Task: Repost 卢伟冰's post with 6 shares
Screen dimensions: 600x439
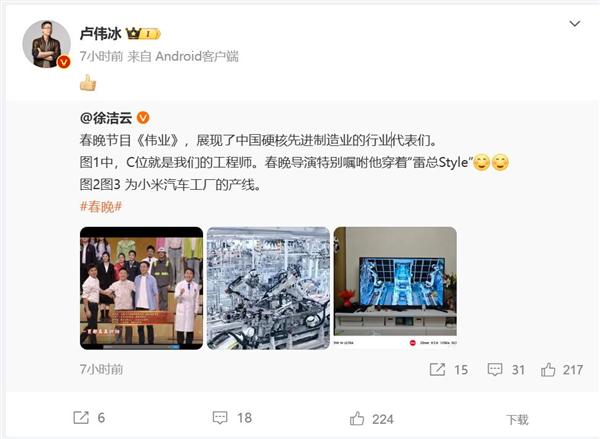Action: pos(89,418)
